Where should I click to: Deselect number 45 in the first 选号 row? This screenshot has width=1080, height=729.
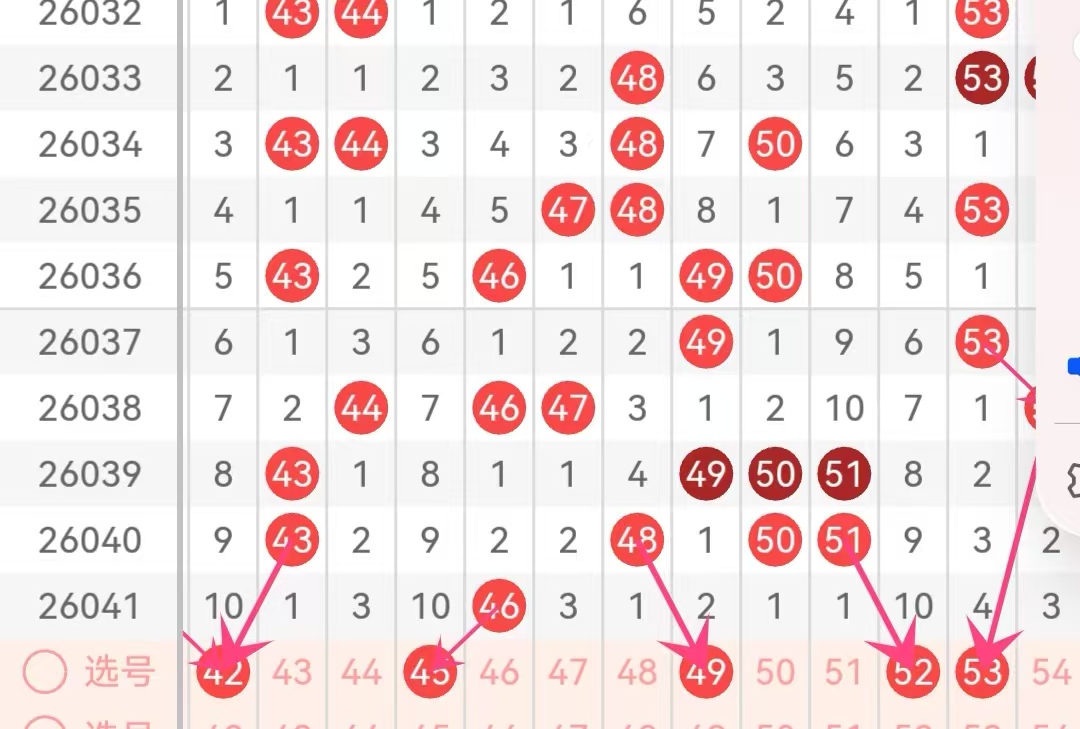430,672
